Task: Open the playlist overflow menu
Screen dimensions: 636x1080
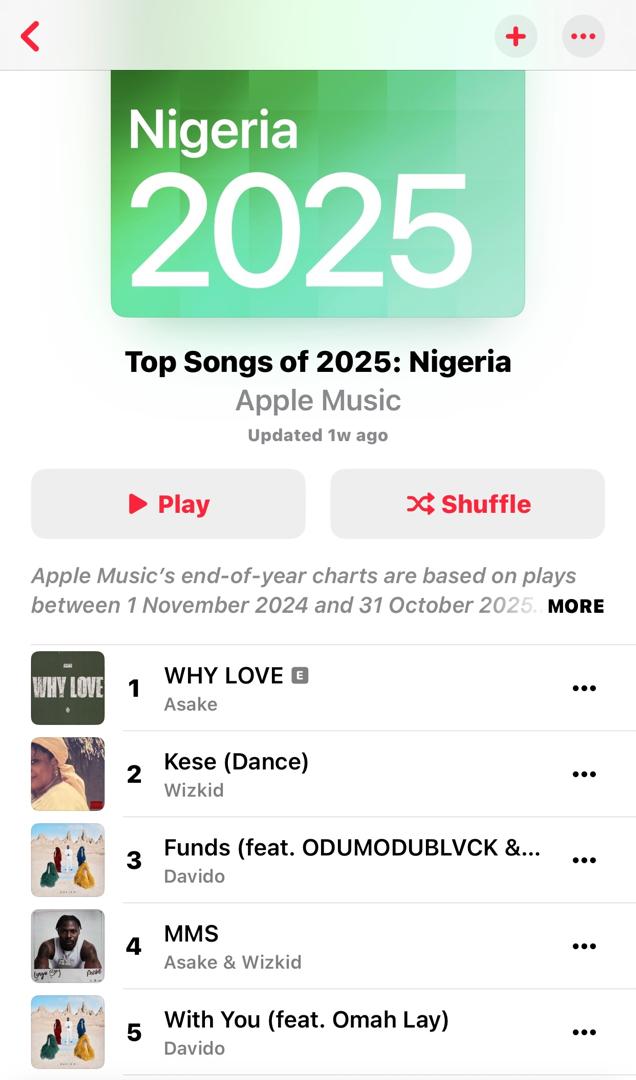Action: (583, 37)
